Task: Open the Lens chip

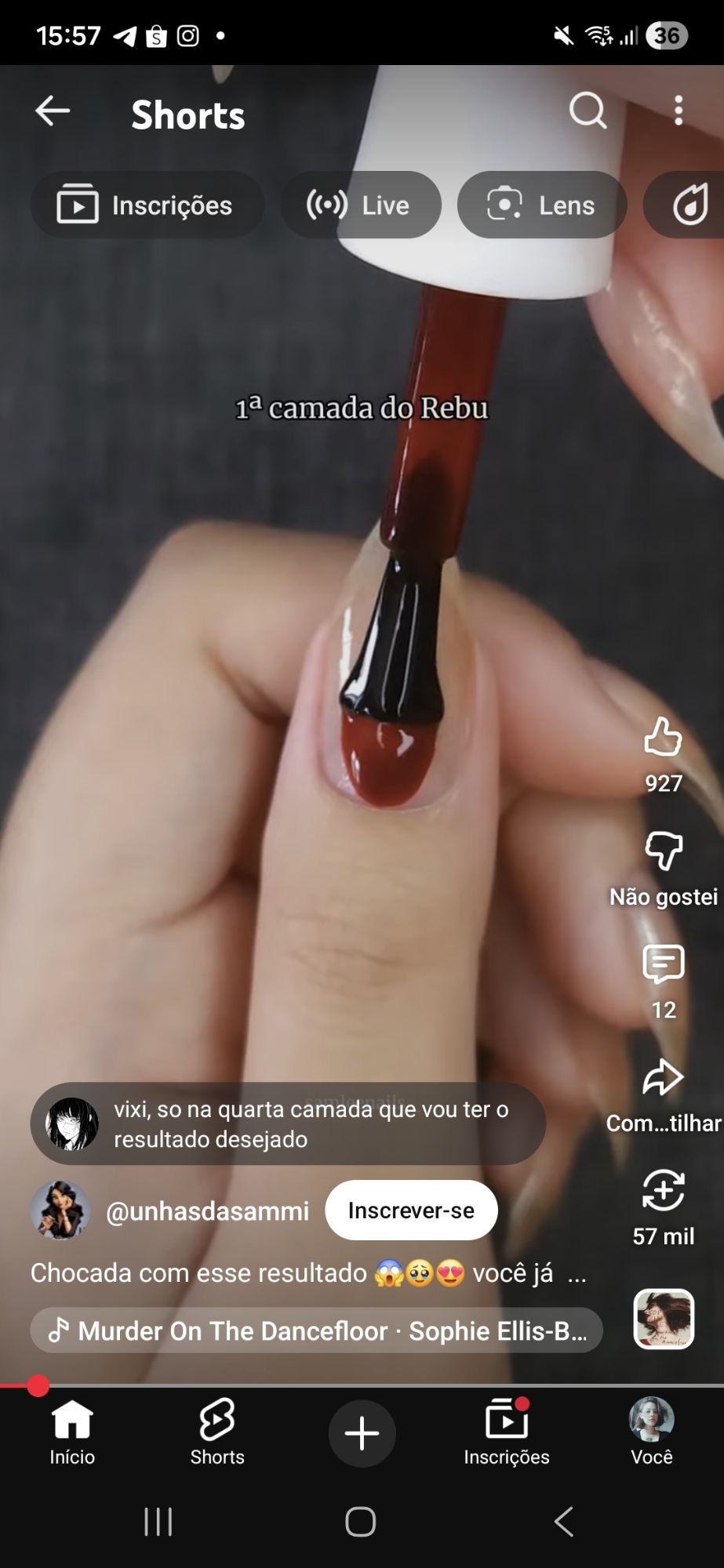Action: [x=541, y=205]
